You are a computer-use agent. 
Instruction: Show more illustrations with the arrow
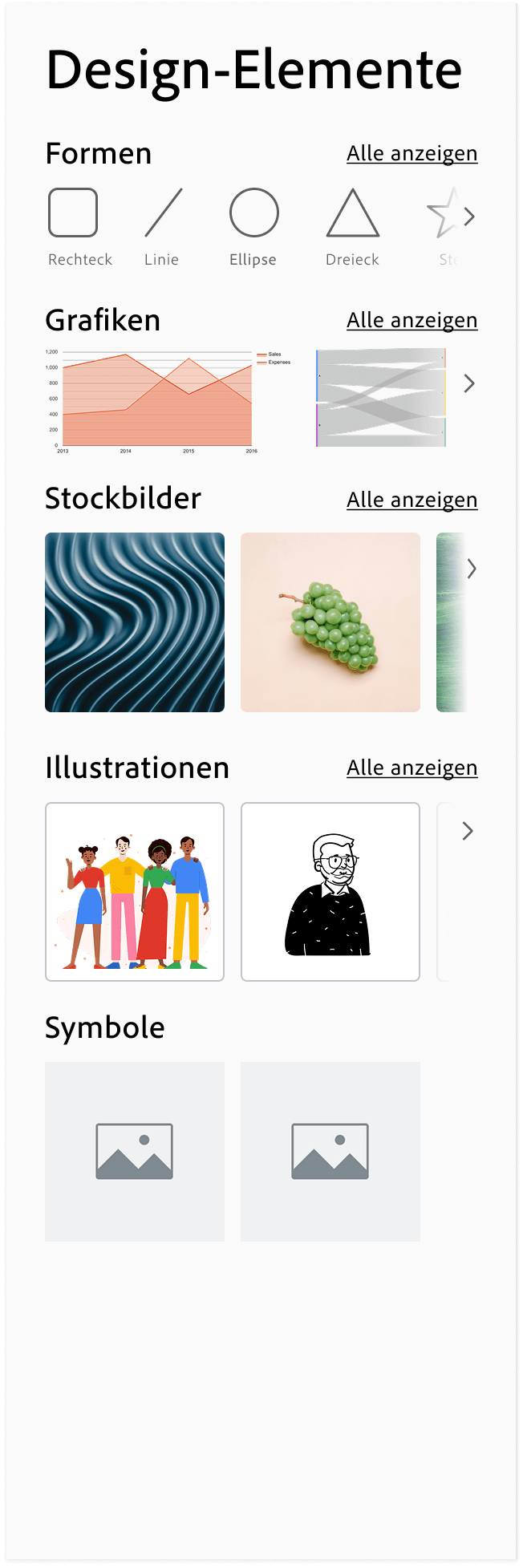tap(468, 831)
